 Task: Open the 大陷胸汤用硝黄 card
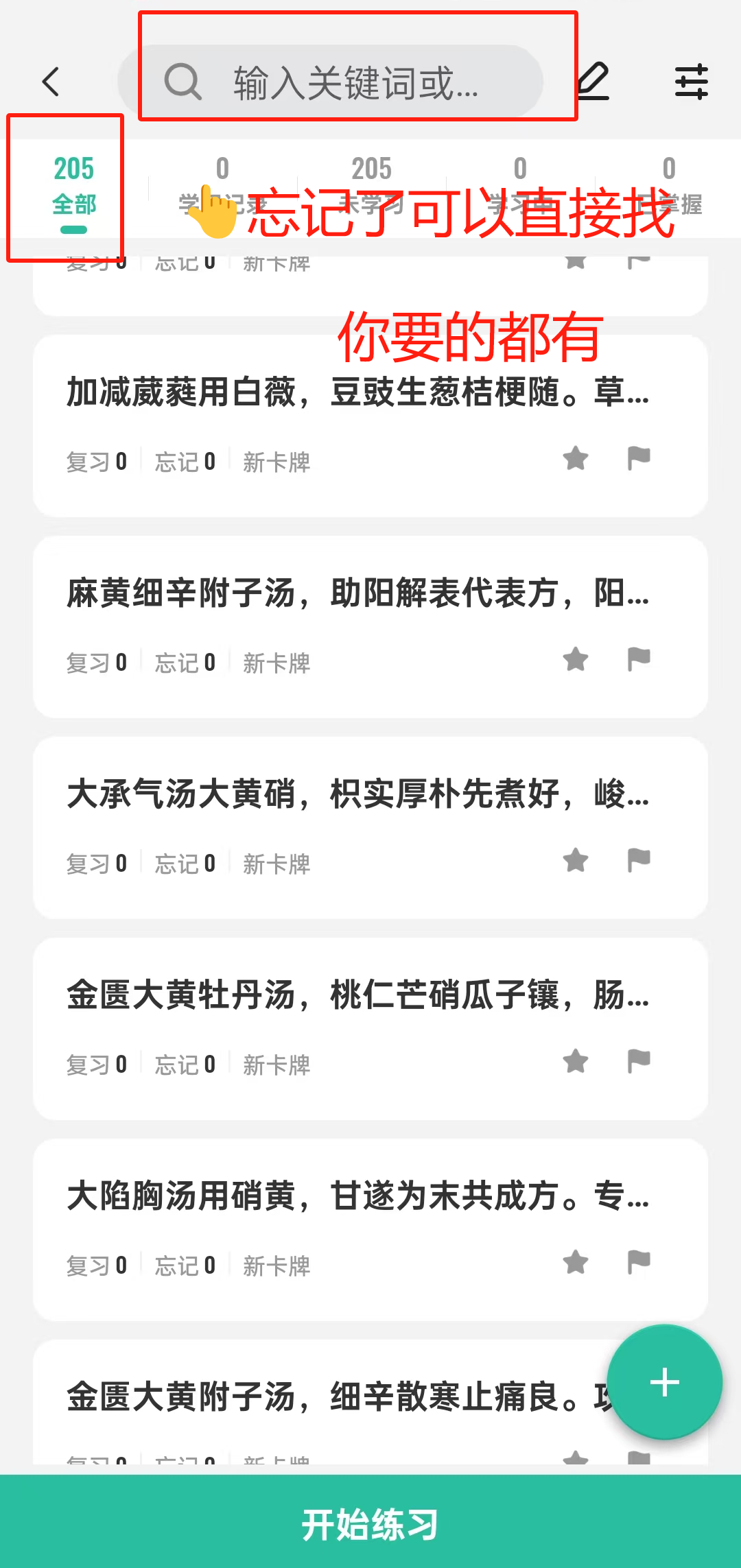[x=370, y=1230]
